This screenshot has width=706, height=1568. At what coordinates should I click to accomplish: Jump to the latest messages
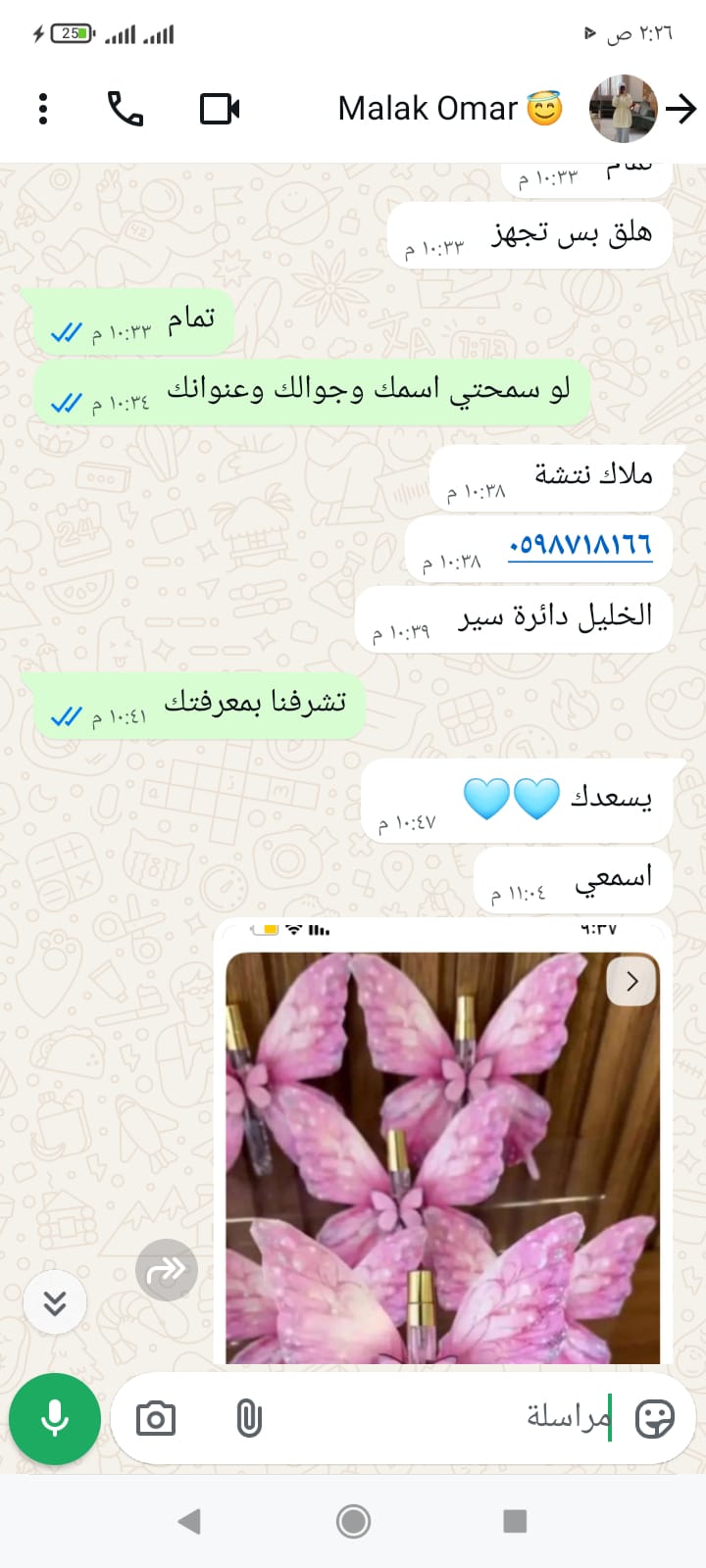coord(55,1302)
